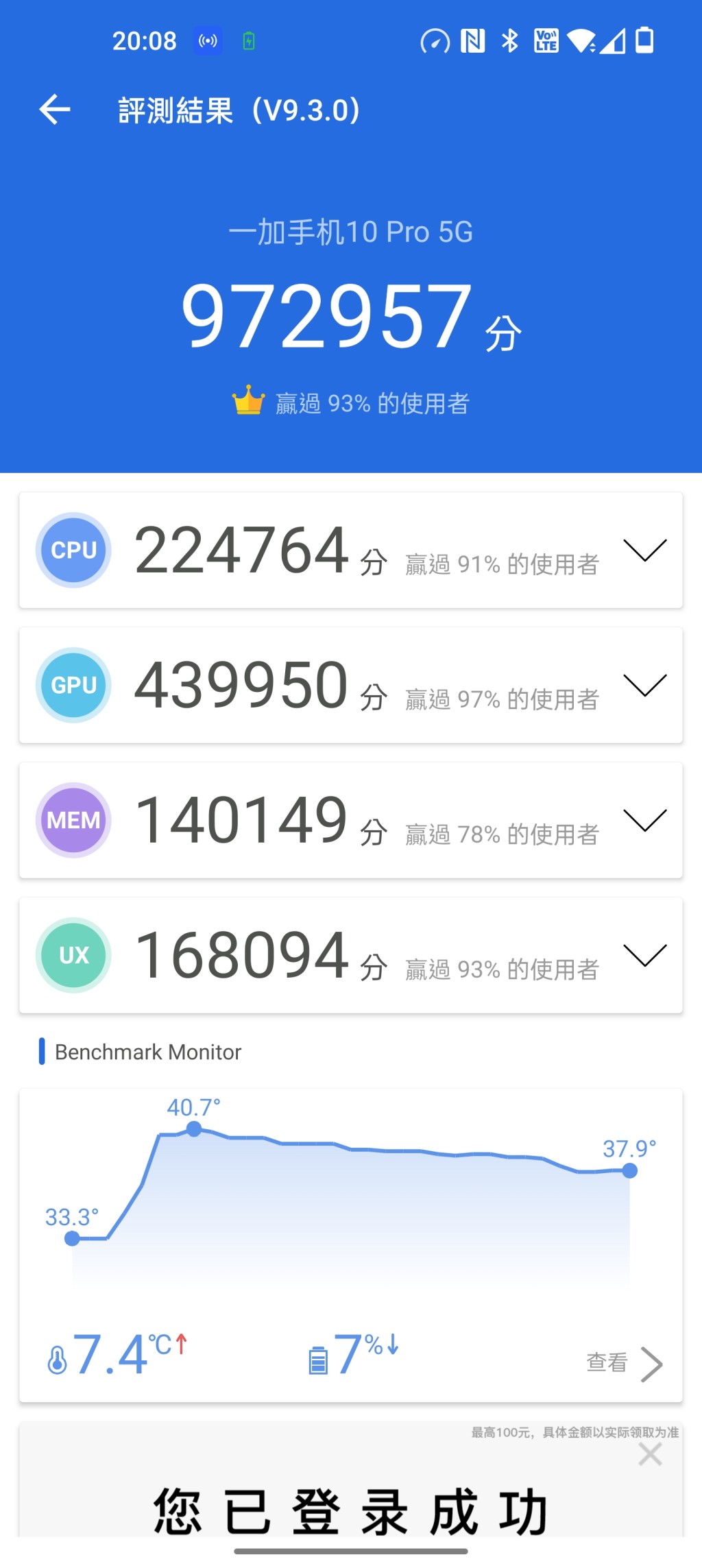Viewport: 702px width, 1568px height.
Task: Expand the UX score details chevron
Action: [645, 954]
